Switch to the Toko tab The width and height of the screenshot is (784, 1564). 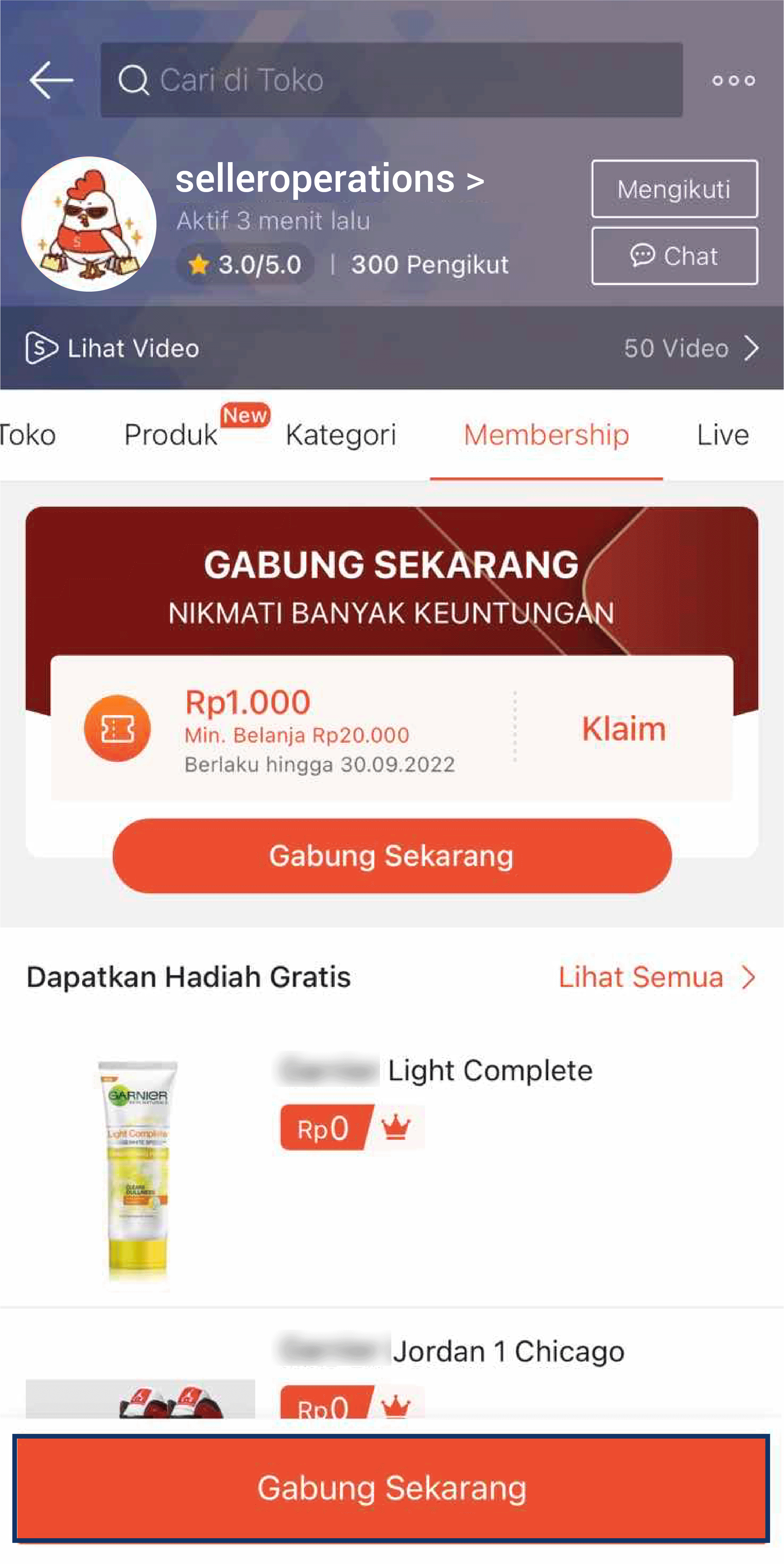28,435
